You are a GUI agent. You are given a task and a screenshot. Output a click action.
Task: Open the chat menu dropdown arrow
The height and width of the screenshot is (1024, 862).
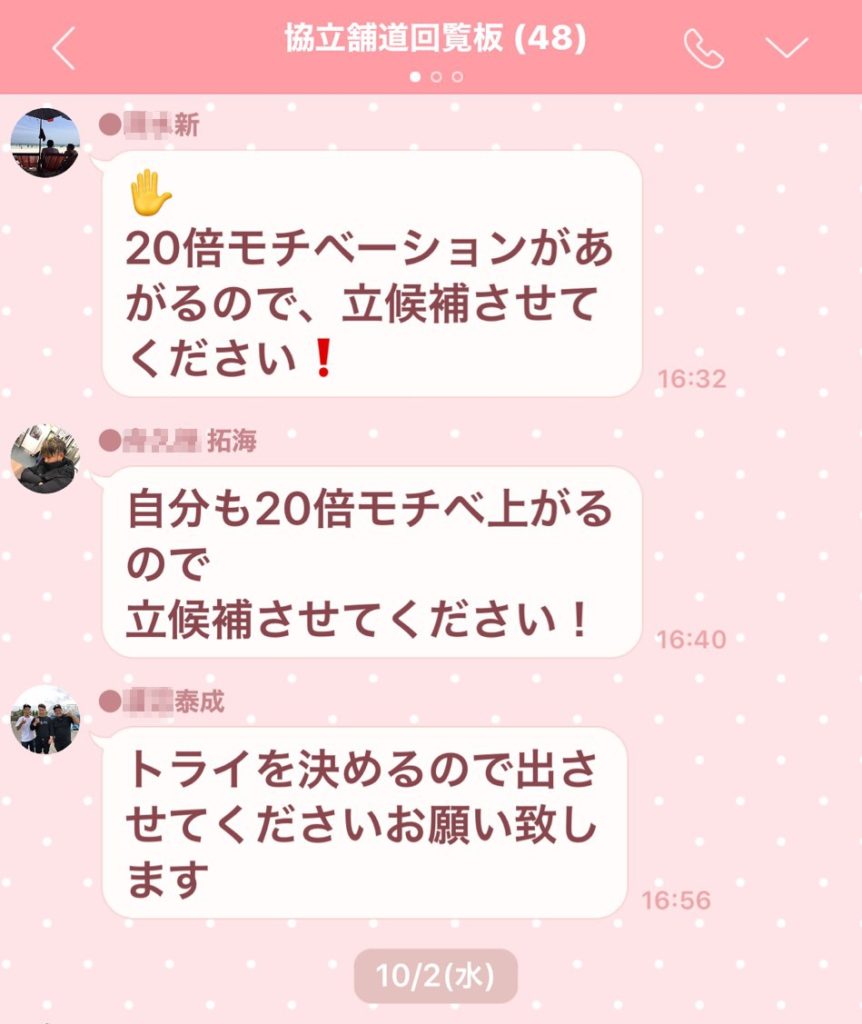(x=786, y=47)
